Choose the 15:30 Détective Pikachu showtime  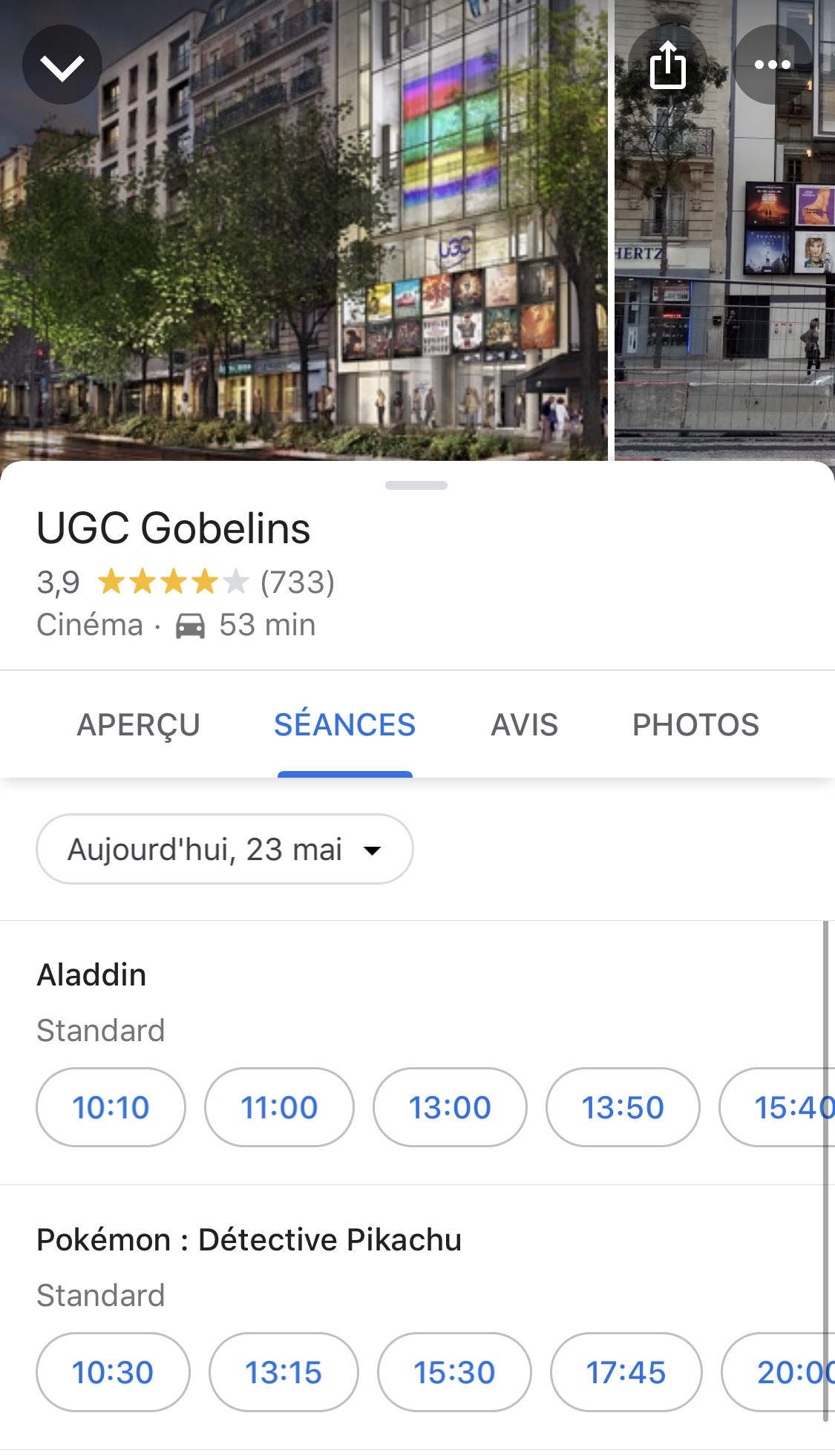click(x=454, y=1372)
